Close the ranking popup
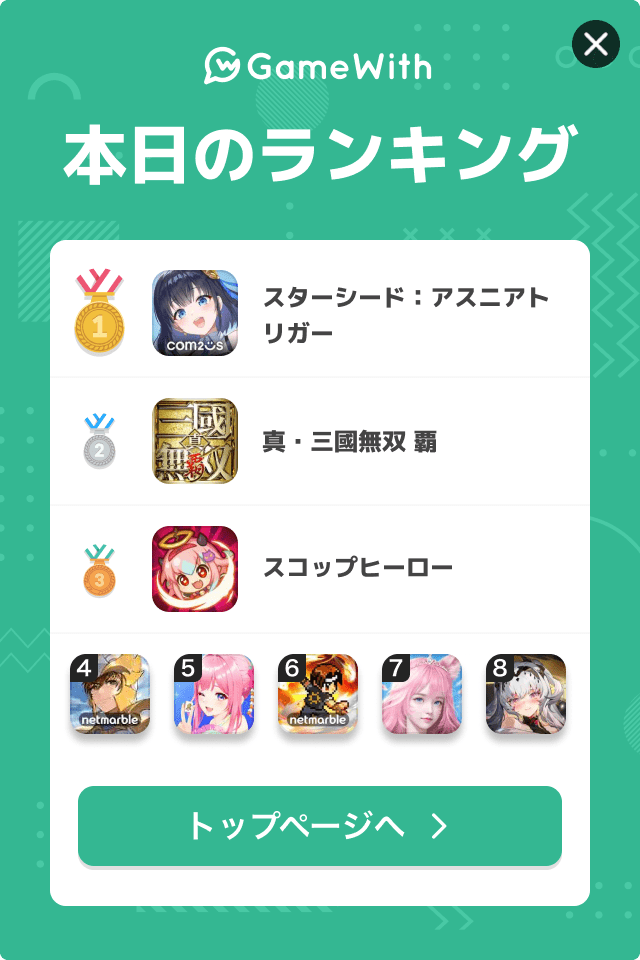 (595, 44)
